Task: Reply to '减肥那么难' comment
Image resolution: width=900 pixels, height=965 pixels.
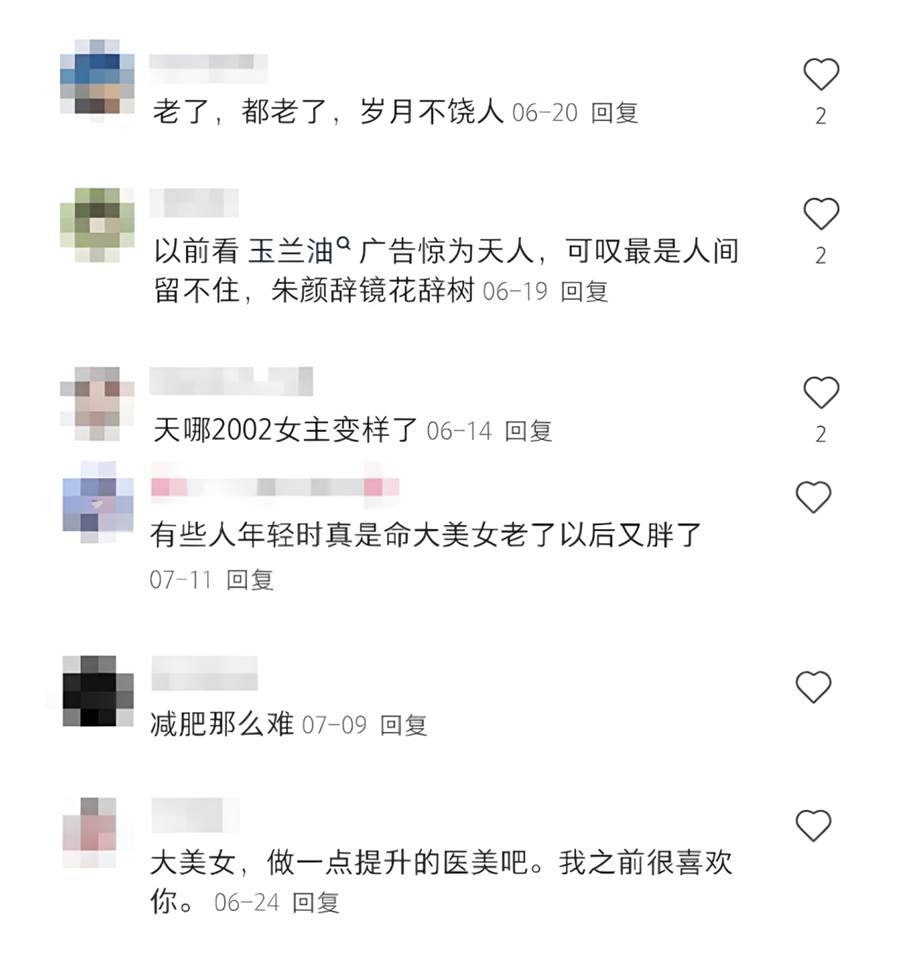Action: 403,724
